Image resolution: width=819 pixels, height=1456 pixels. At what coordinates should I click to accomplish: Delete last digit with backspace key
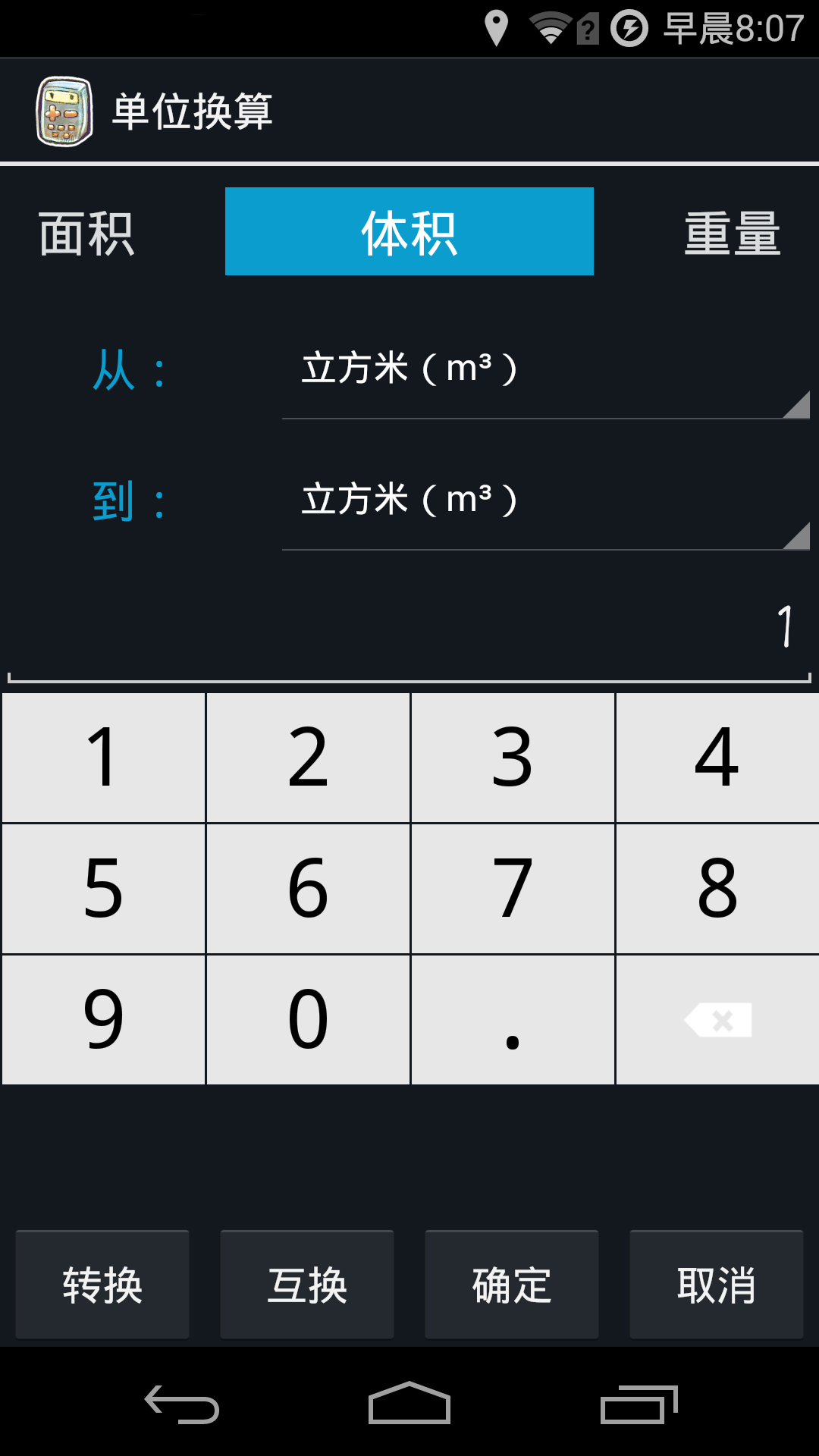pyautogui.click(x=717, y=1020)
